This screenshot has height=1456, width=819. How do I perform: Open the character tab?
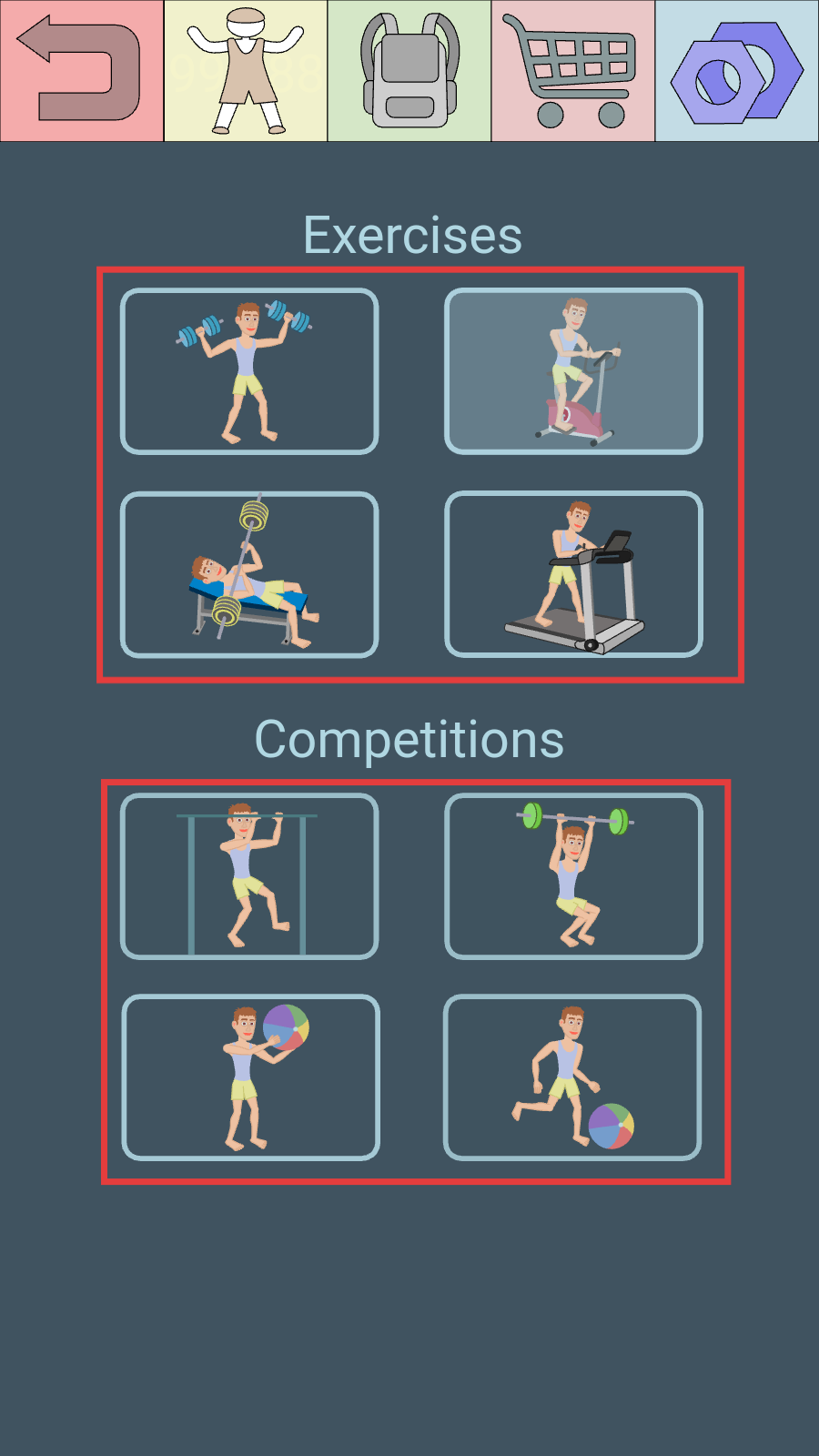click(x=246, y=71)
